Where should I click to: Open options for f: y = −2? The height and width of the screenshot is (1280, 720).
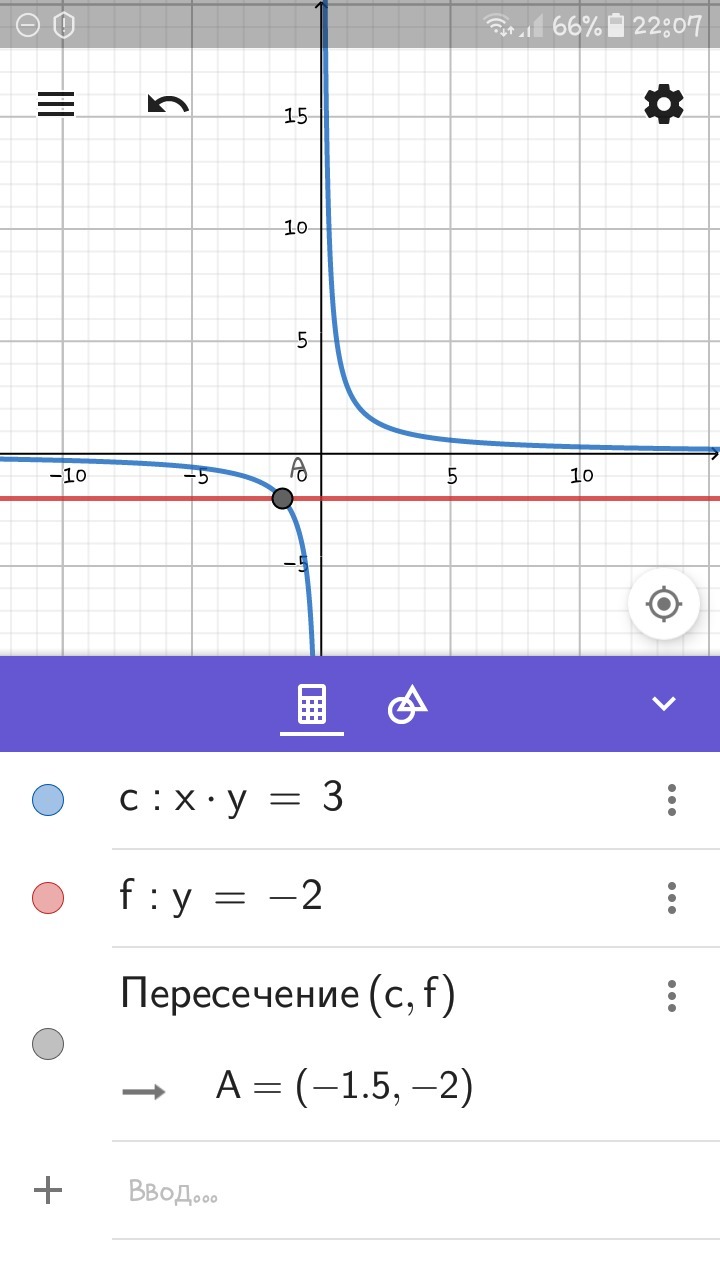tap(672, 898)
